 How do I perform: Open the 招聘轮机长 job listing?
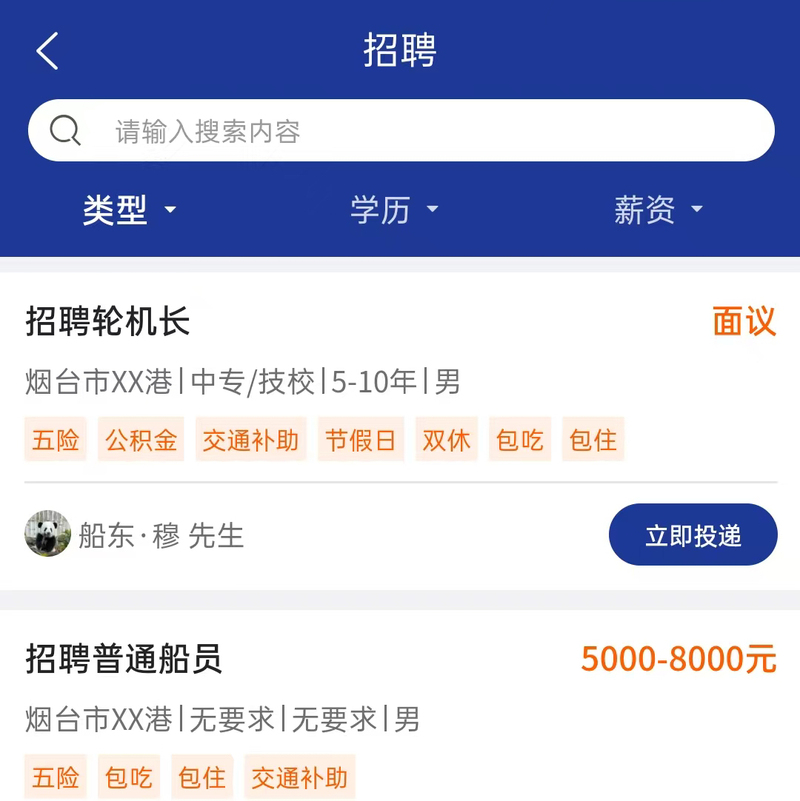point(108,322)
